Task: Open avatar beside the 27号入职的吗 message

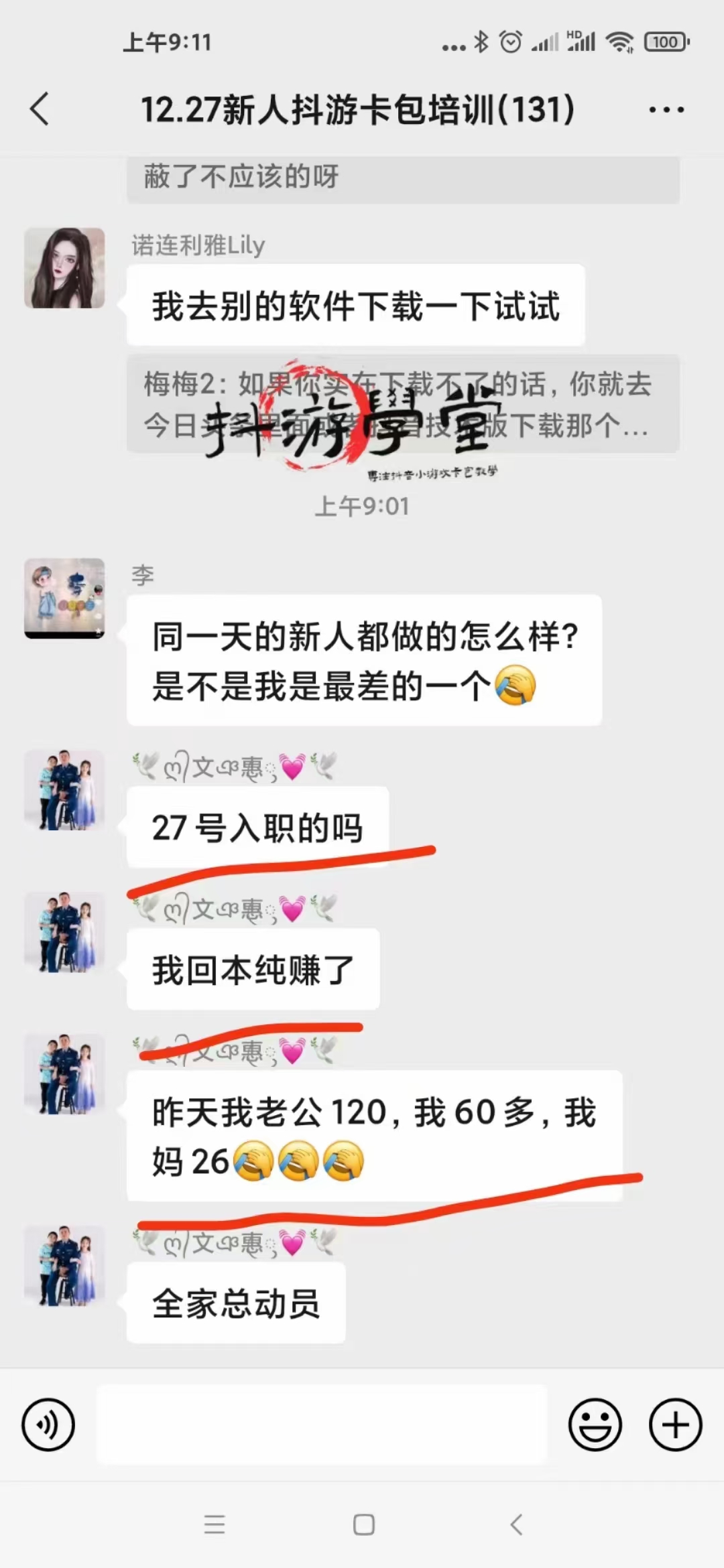Action: pyautogui.click(x=64, y=791)
